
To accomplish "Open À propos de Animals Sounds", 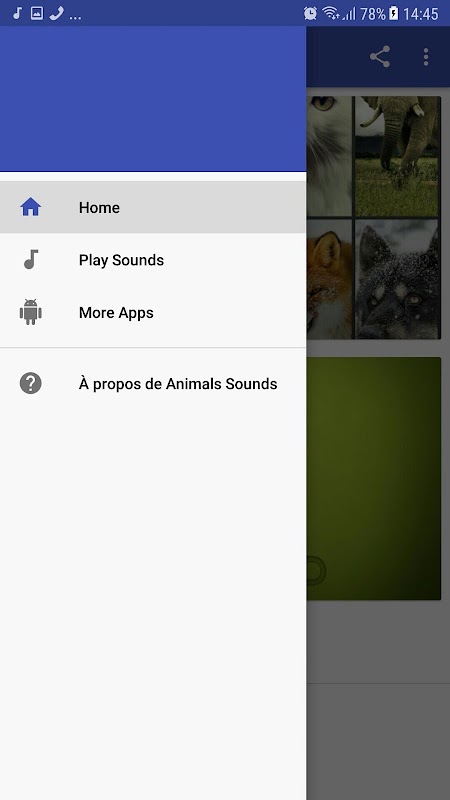I will [153, 383].
